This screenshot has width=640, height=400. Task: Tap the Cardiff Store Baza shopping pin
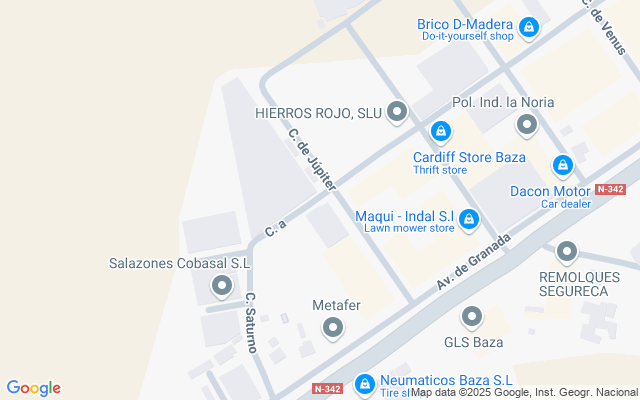440,132
